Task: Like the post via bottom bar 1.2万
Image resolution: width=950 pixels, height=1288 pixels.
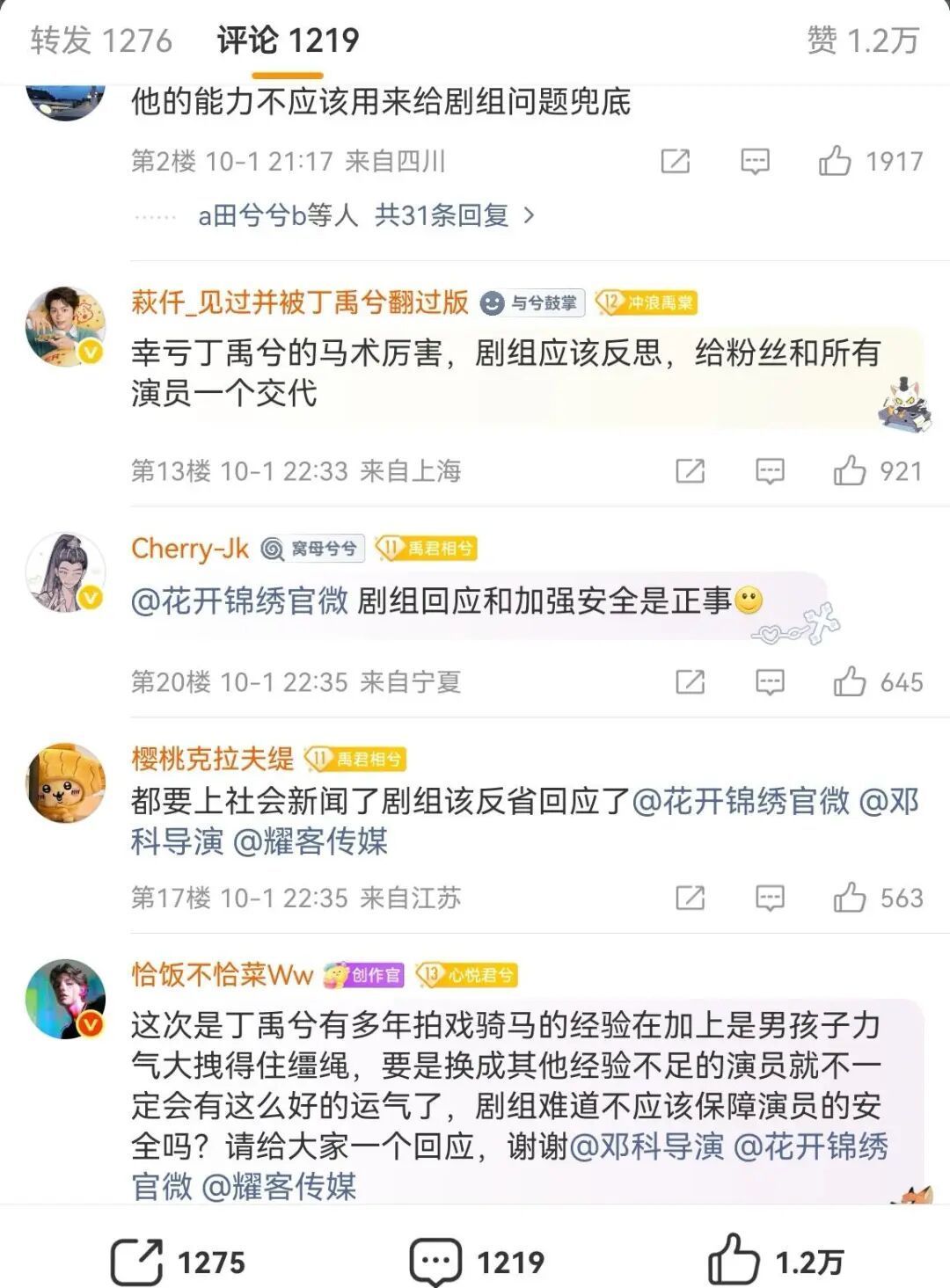Action: pyautogui.click(x=776, y=1263)
